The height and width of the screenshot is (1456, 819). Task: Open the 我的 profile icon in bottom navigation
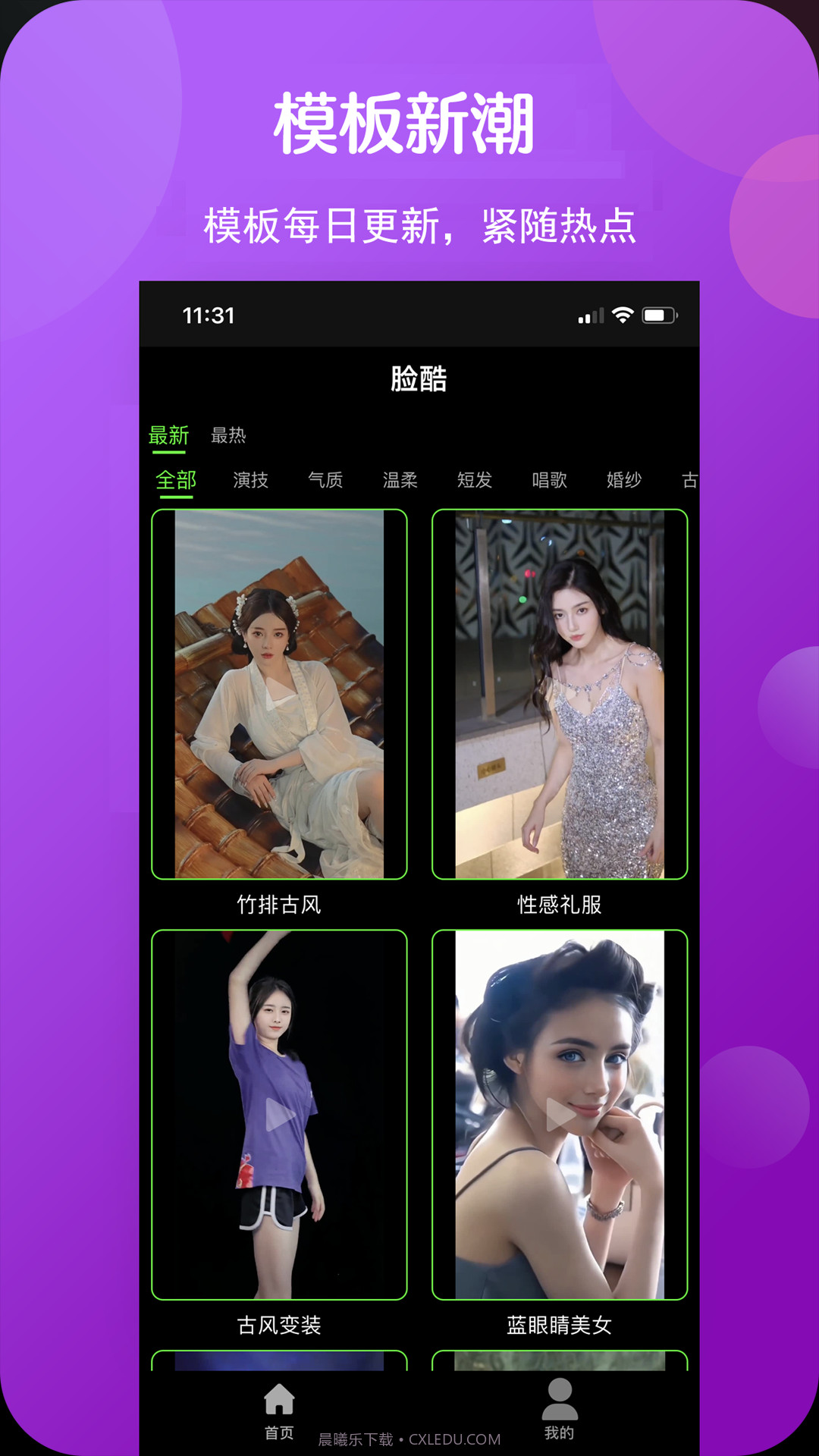coord(558,1396)
